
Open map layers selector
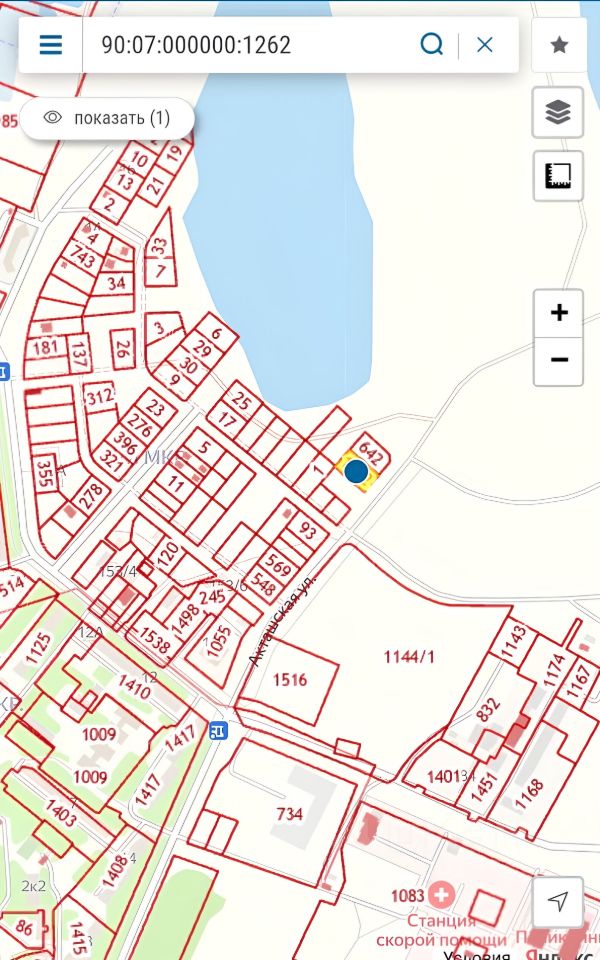click(558, 112)
